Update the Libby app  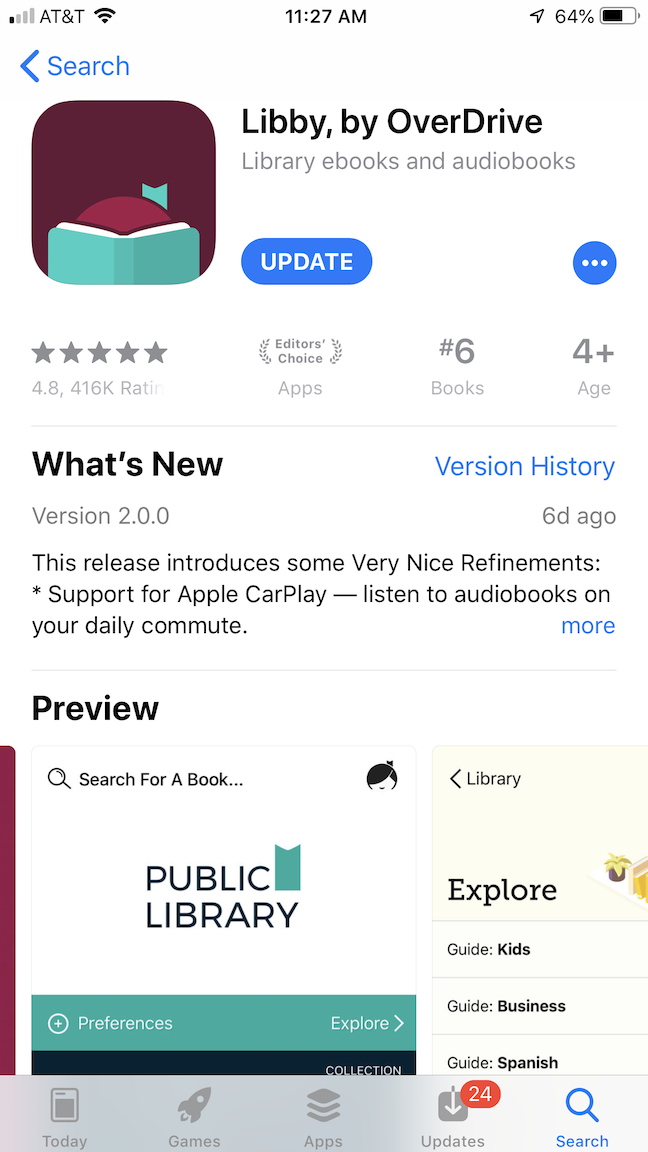pyautogui.click(x=306, y=262)
